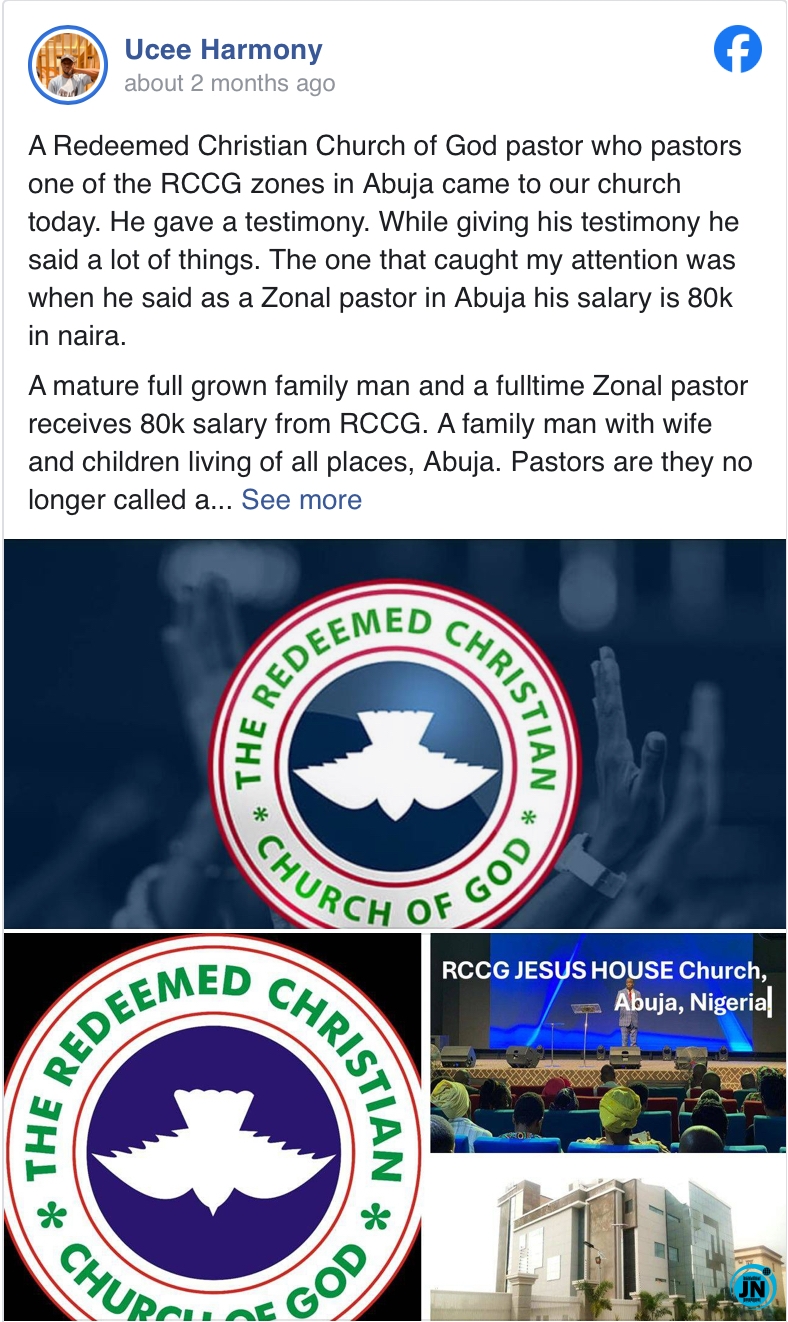788x1322 pixels.
Task: Open the large RCCG logo photo with hands
Action: (x=394, y=734)
